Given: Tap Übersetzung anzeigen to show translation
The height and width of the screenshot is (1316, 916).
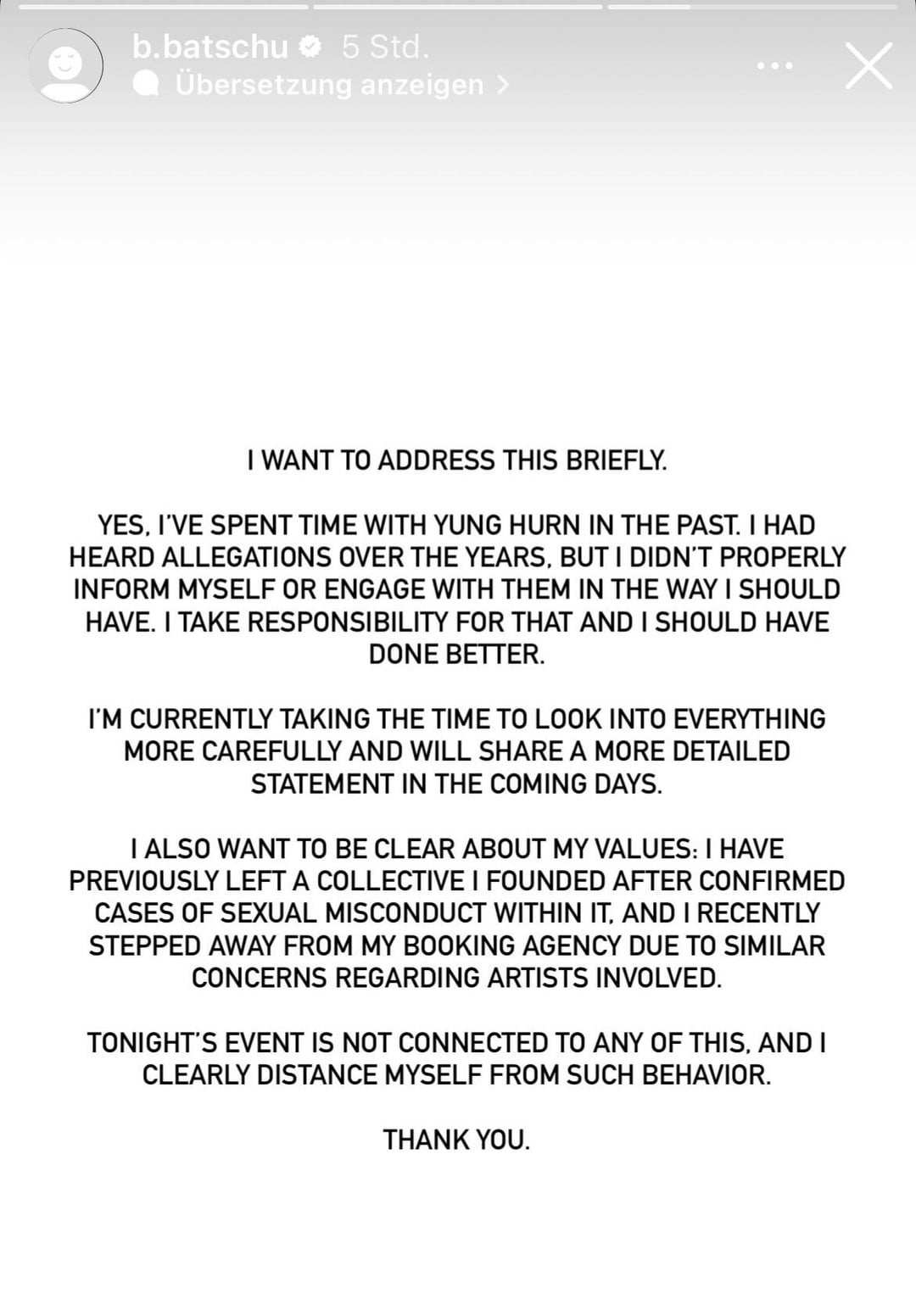Looking at the screenshot, I should [329, 85].
